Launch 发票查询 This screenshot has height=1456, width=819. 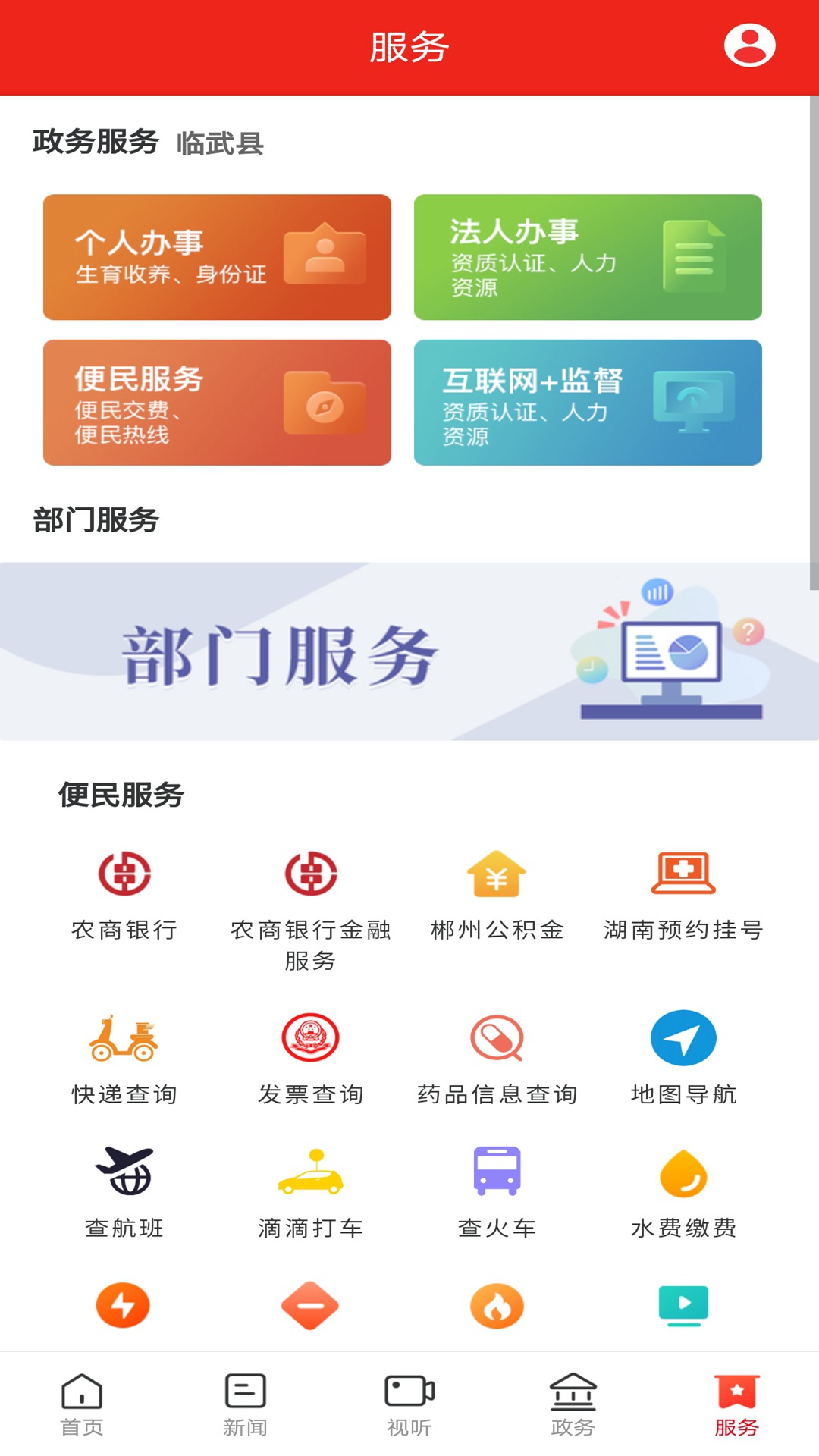tap(311, 1057)
